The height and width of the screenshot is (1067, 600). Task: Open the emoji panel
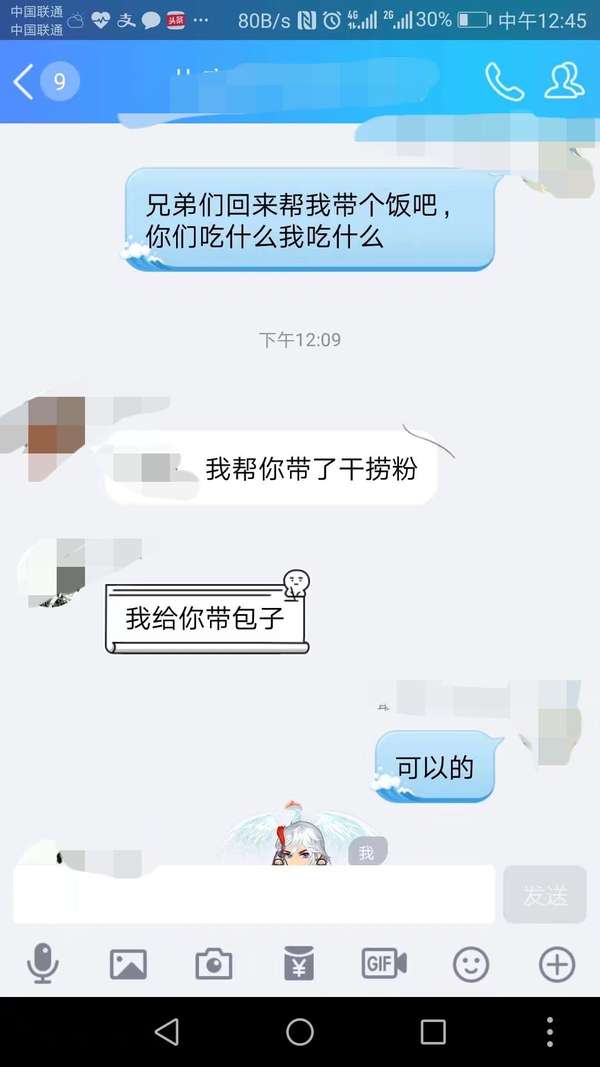(471, 964)
